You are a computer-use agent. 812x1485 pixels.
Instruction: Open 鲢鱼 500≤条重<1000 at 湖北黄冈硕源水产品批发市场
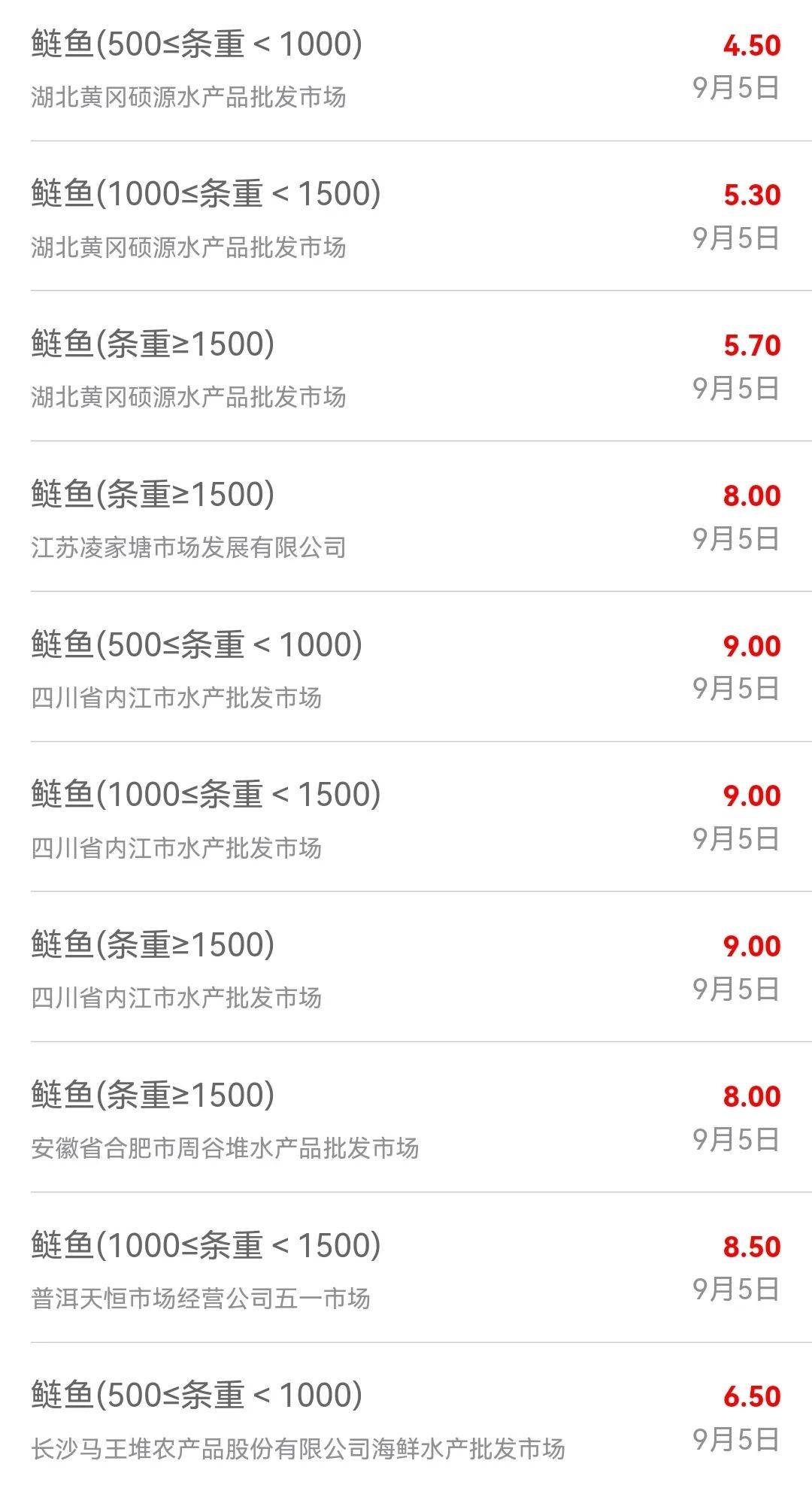click(406, 68)
